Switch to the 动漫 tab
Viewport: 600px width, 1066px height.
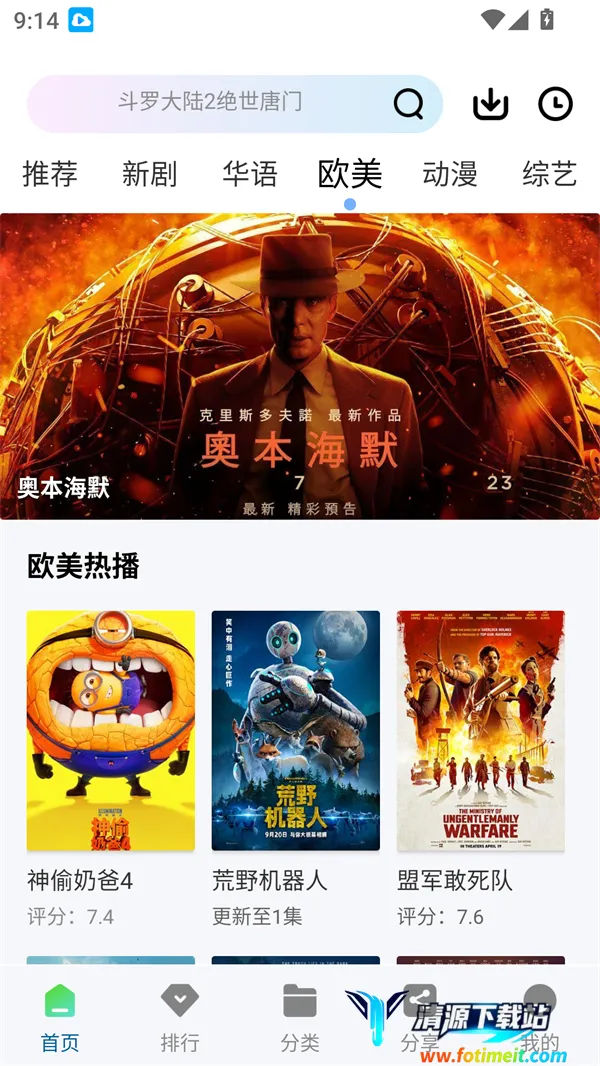450,174
